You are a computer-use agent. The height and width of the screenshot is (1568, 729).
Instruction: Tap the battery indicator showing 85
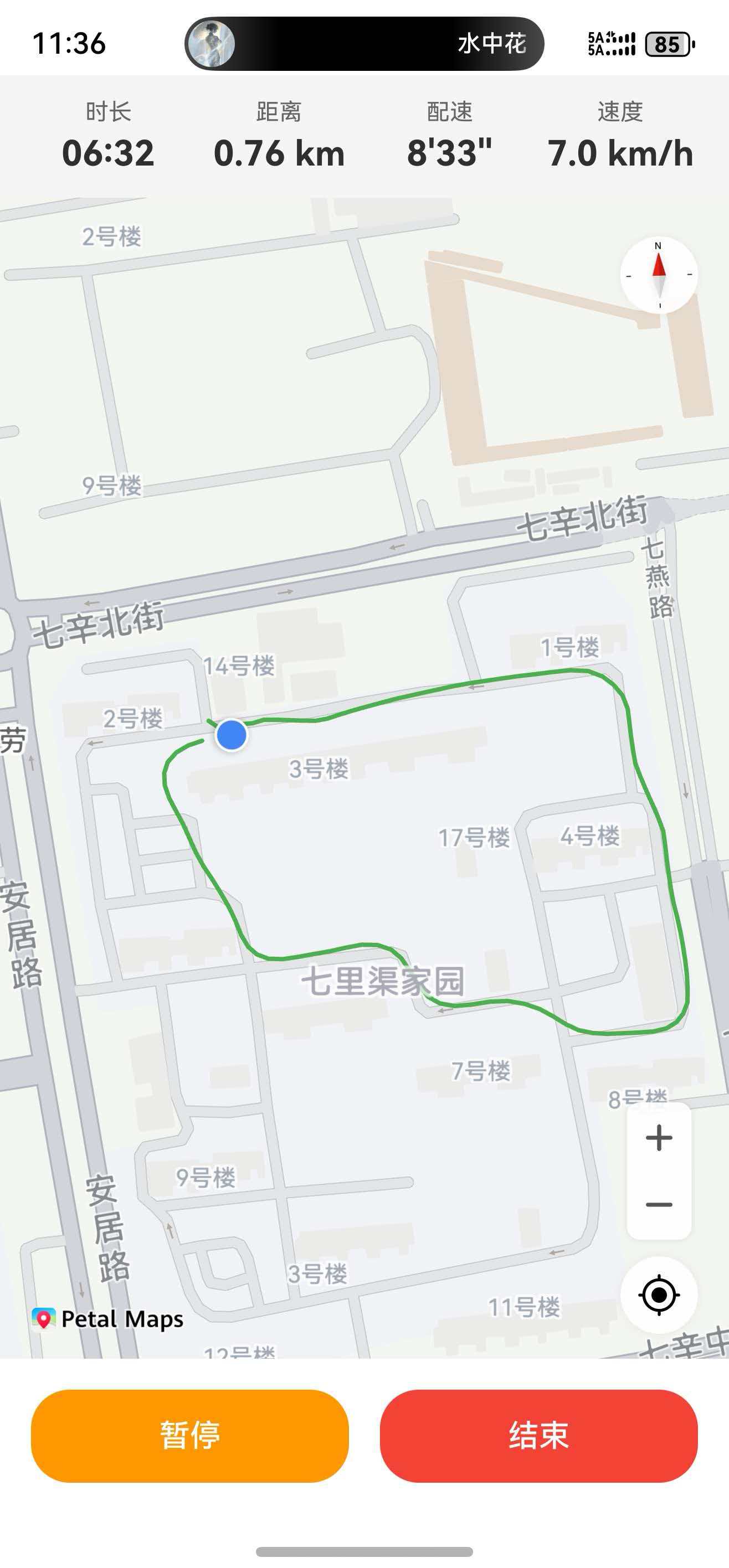tap(667, 43)
